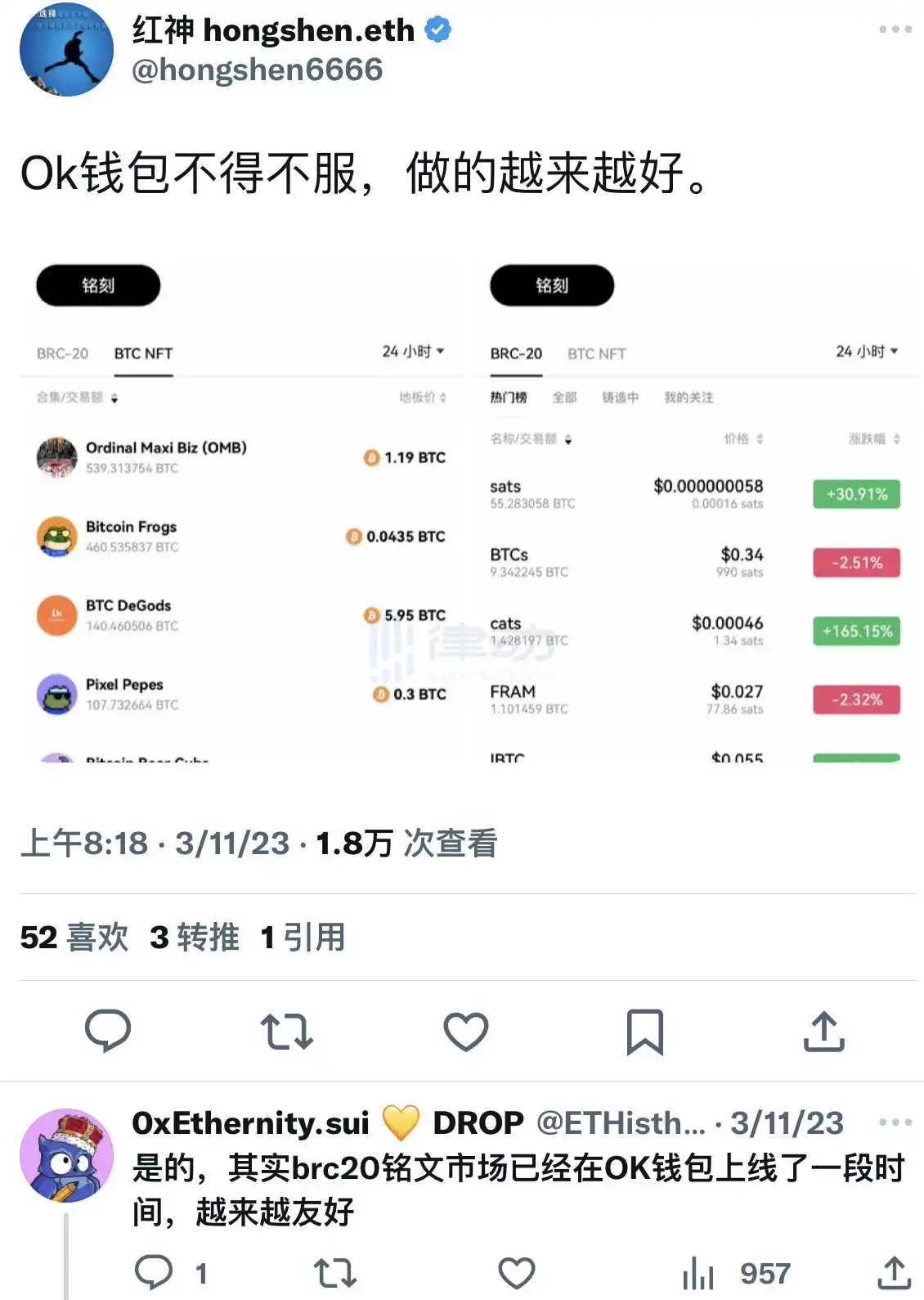Open the tweet's three-dot overflow menu
Screen dimensions: 924x1300
tap(895, 29)
